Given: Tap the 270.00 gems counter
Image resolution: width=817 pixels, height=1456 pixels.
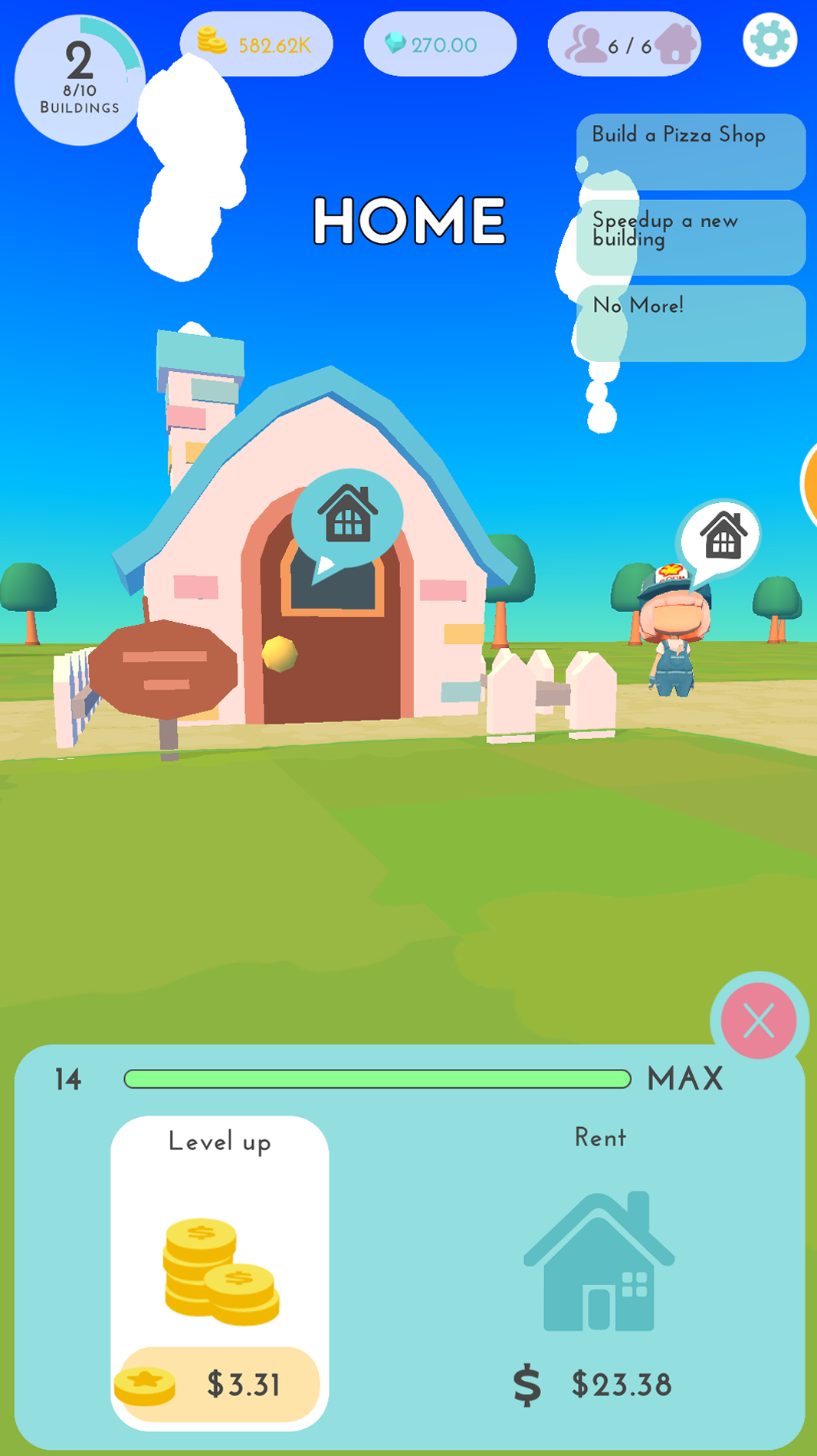Looking at the screenshot, I should (440, 44).
